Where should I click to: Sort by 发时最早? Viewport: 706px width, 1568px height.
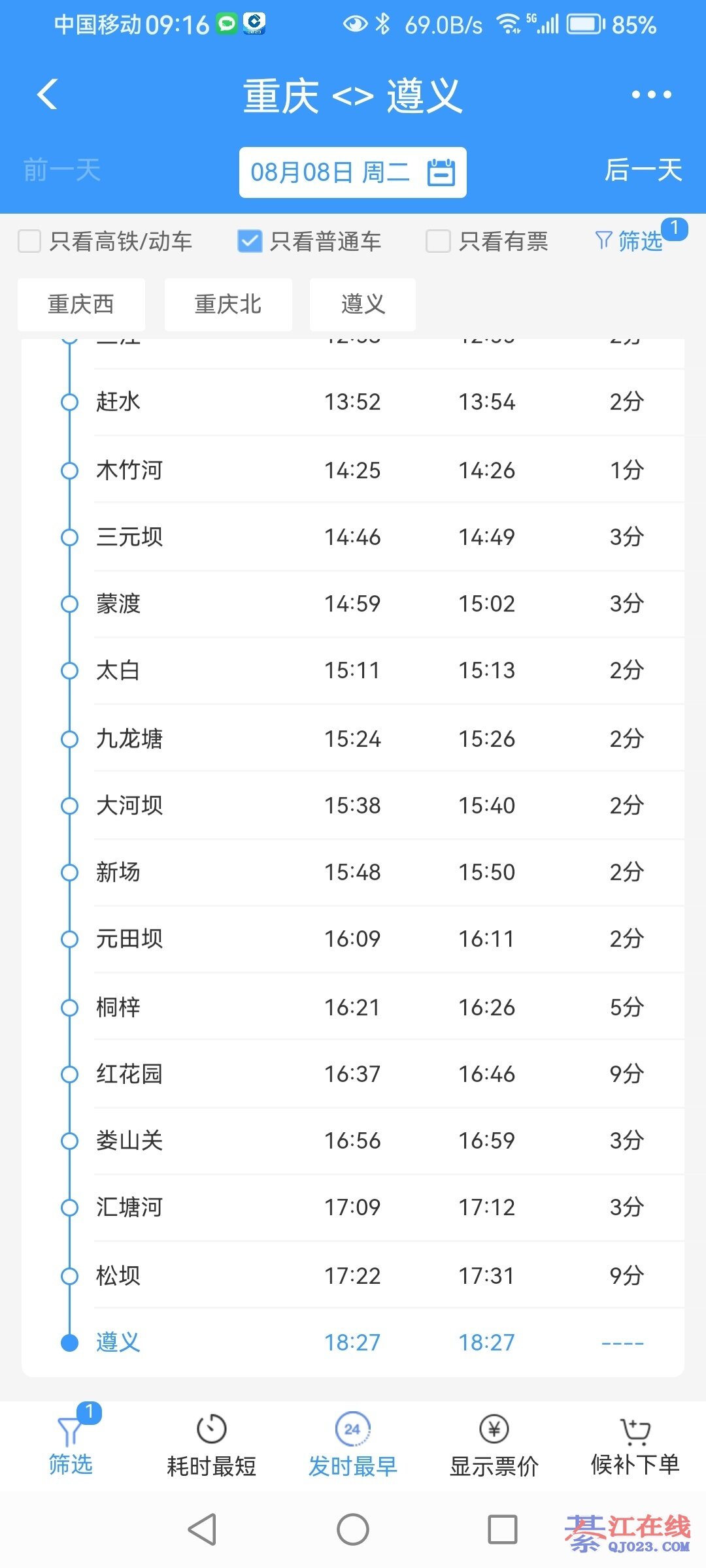(352, 1445)
